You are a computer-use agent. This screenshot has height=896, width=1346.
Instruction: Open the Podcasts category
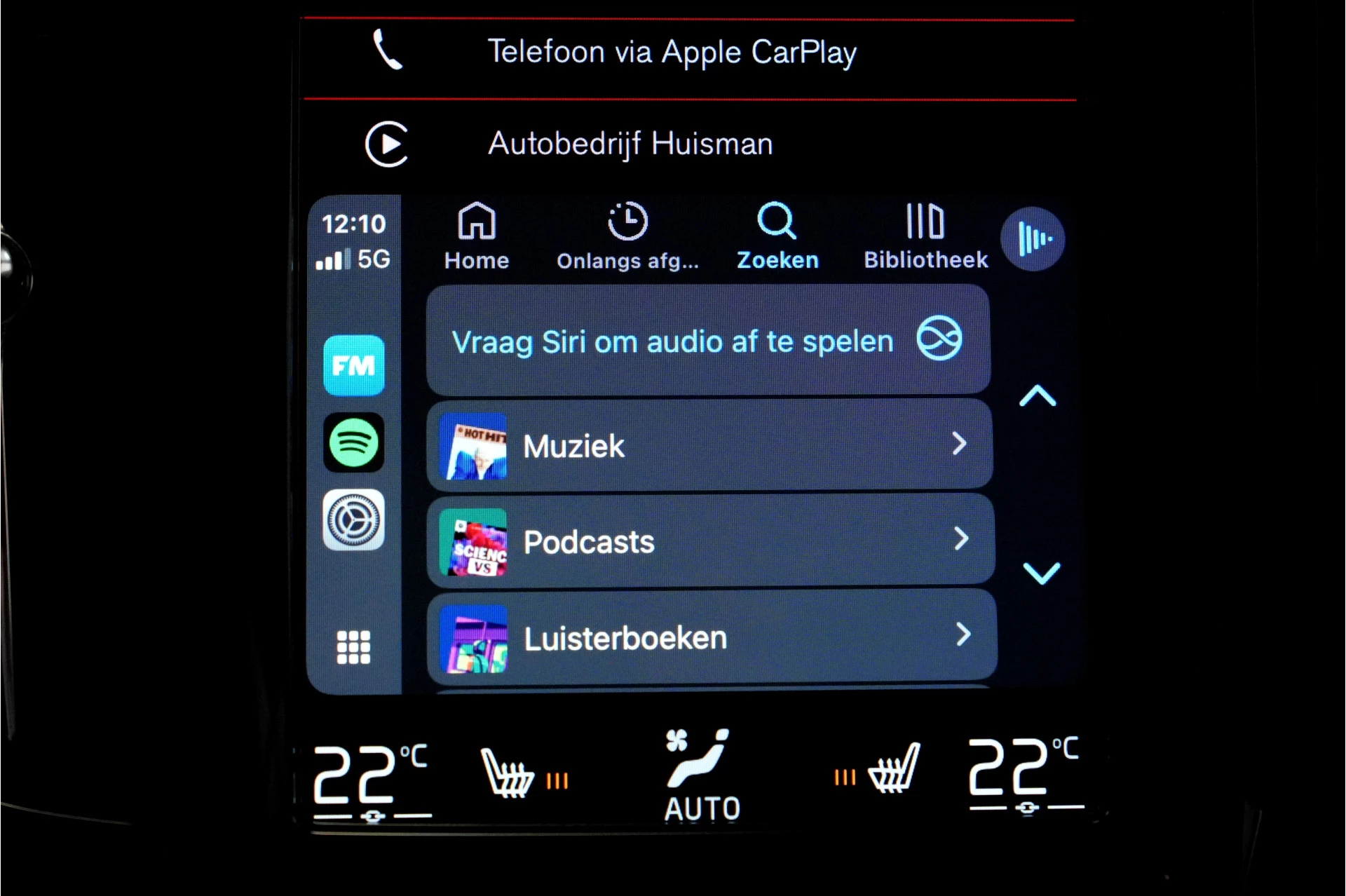pos(709,541)
